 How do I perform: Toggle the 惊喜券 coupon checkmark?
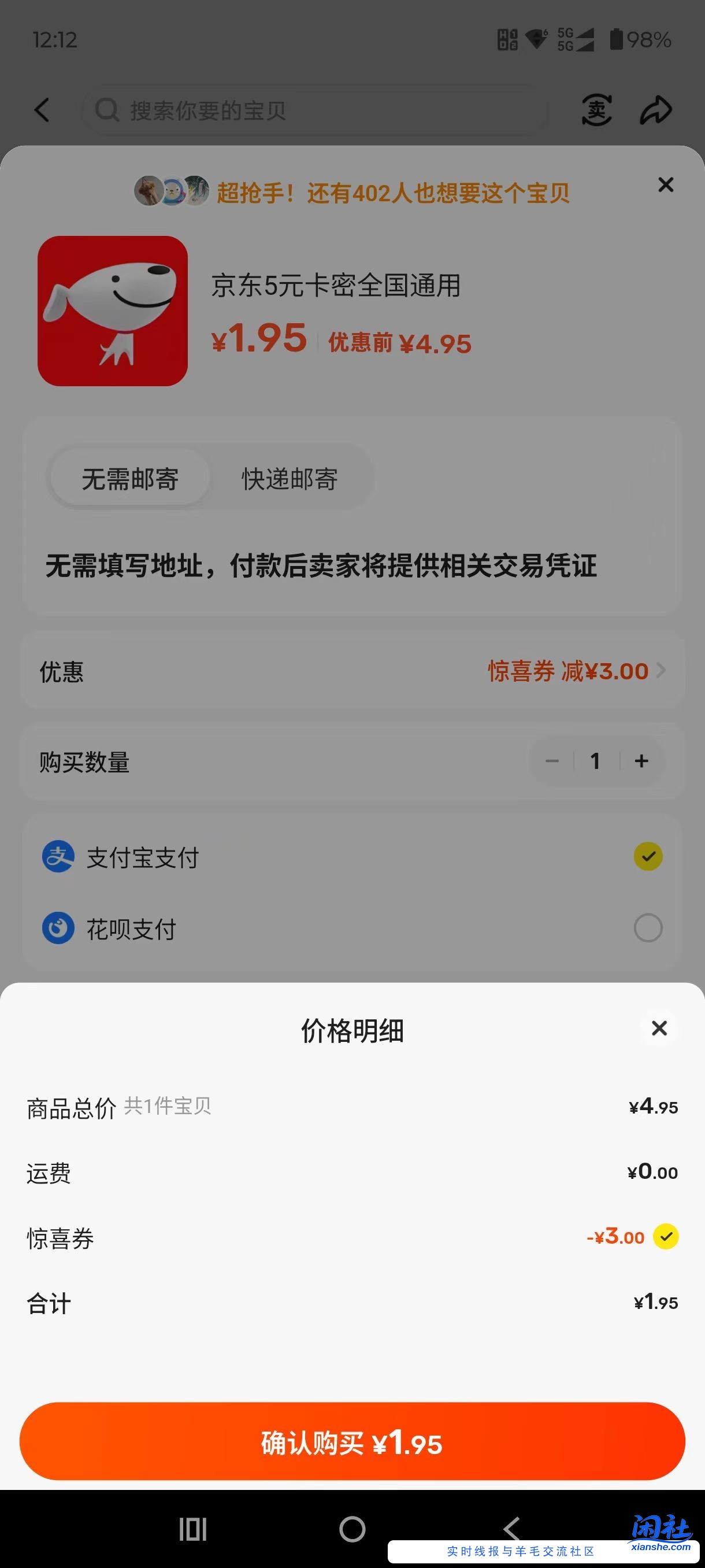[666, 1237]
